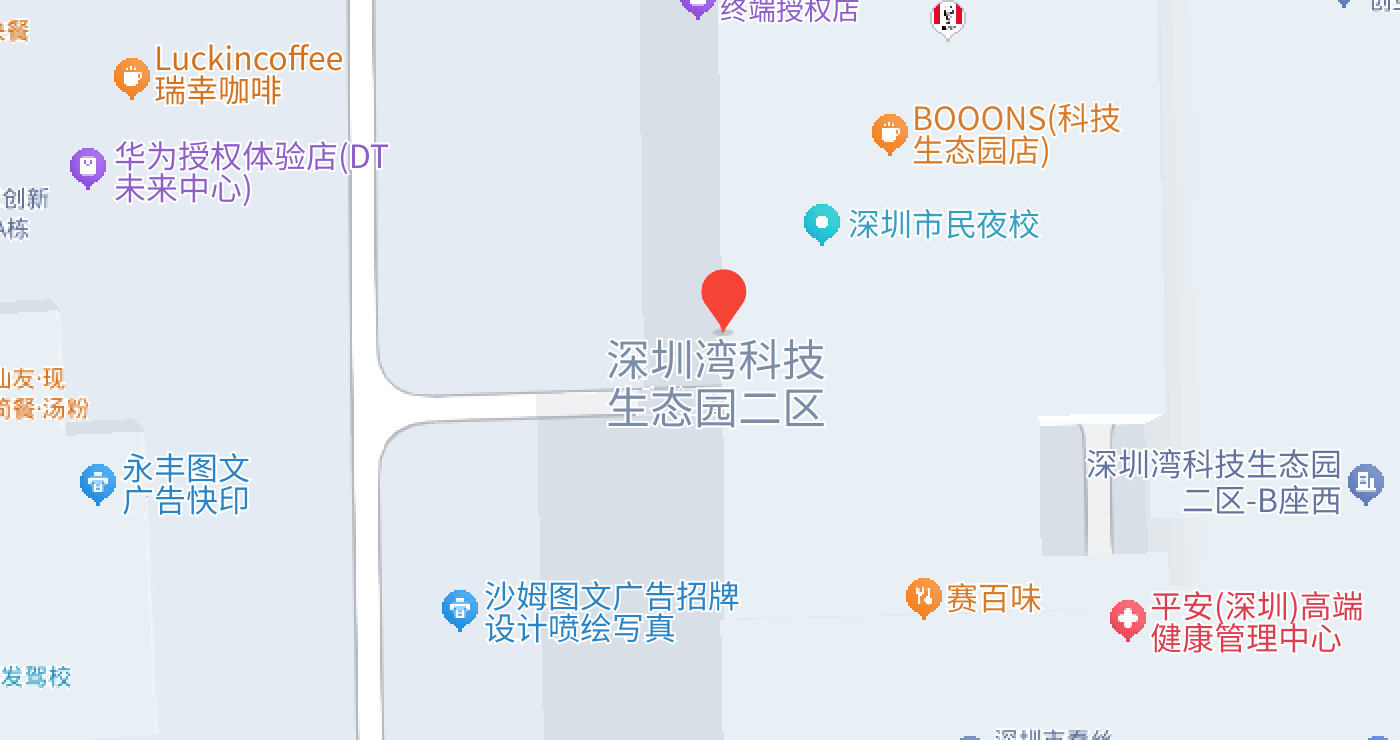This screenshot has width=1400, height=740.
Task: Open the 赛百味 restaurant marker
Action: (x=925, y=597)
